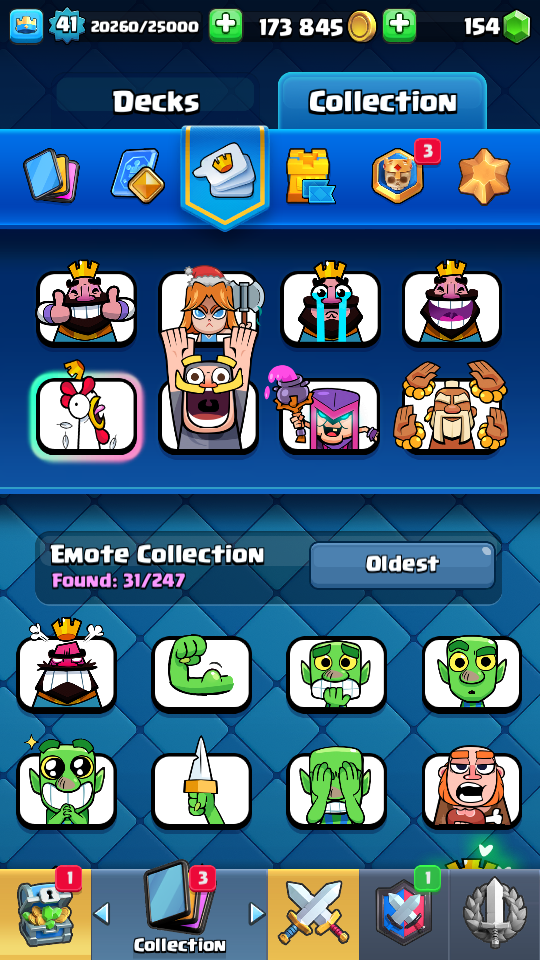Go to the battle crossed swords tab
Screen dimensions: 540x960
[313, 914]
